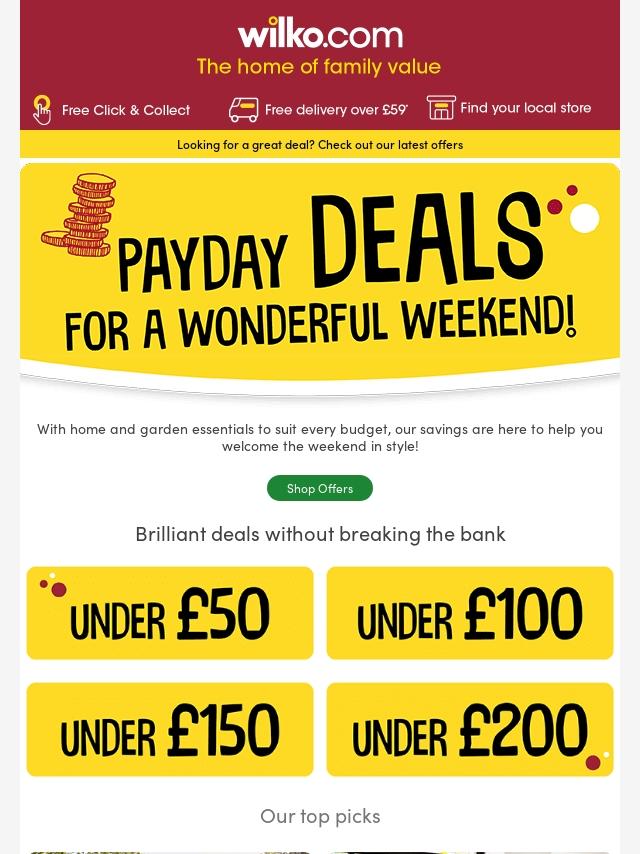Choose the Under £200 tile
Viewport: 640px width, 854px height.
(x=470, y=729)
